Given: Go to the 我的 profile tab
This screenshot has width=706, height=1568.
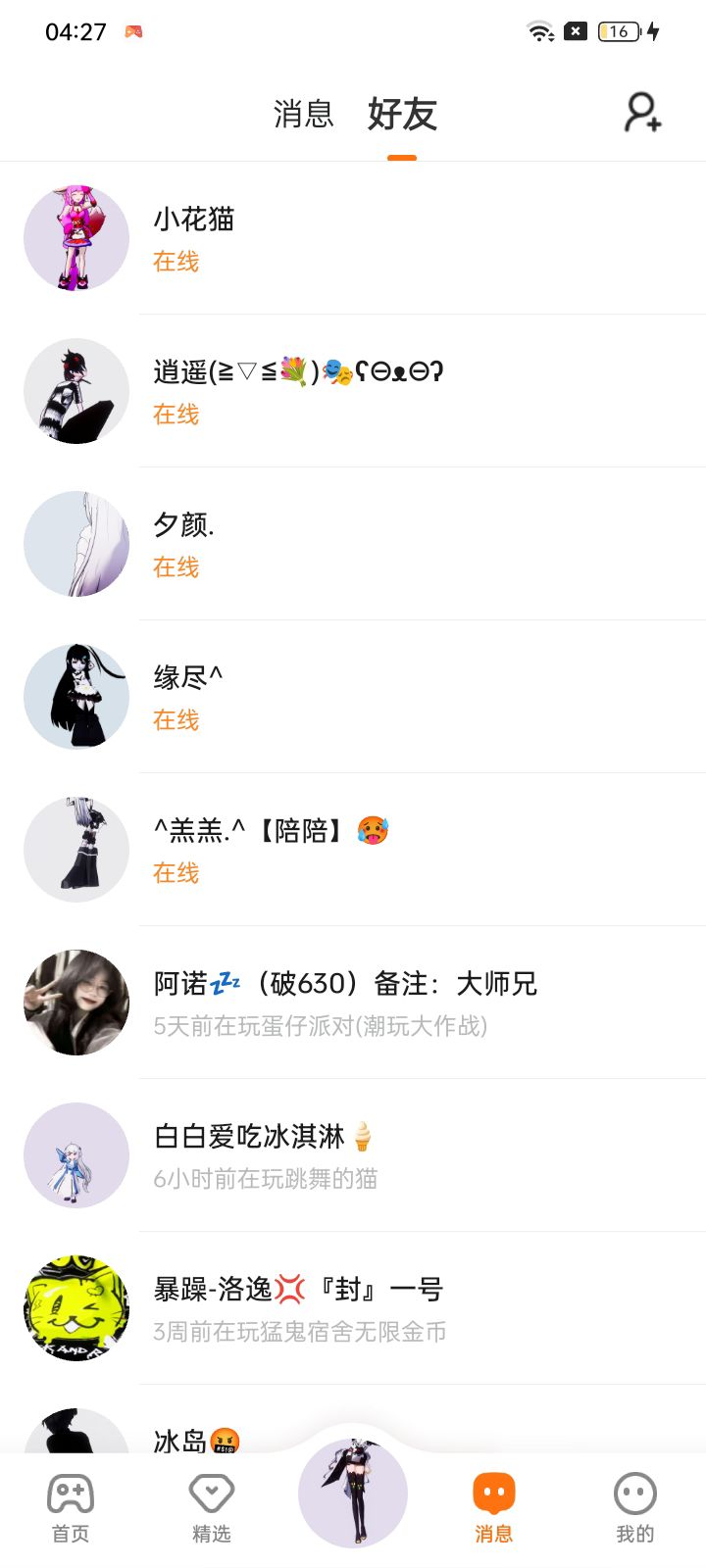Looking at the screenshot, I should click(634, 1507).
